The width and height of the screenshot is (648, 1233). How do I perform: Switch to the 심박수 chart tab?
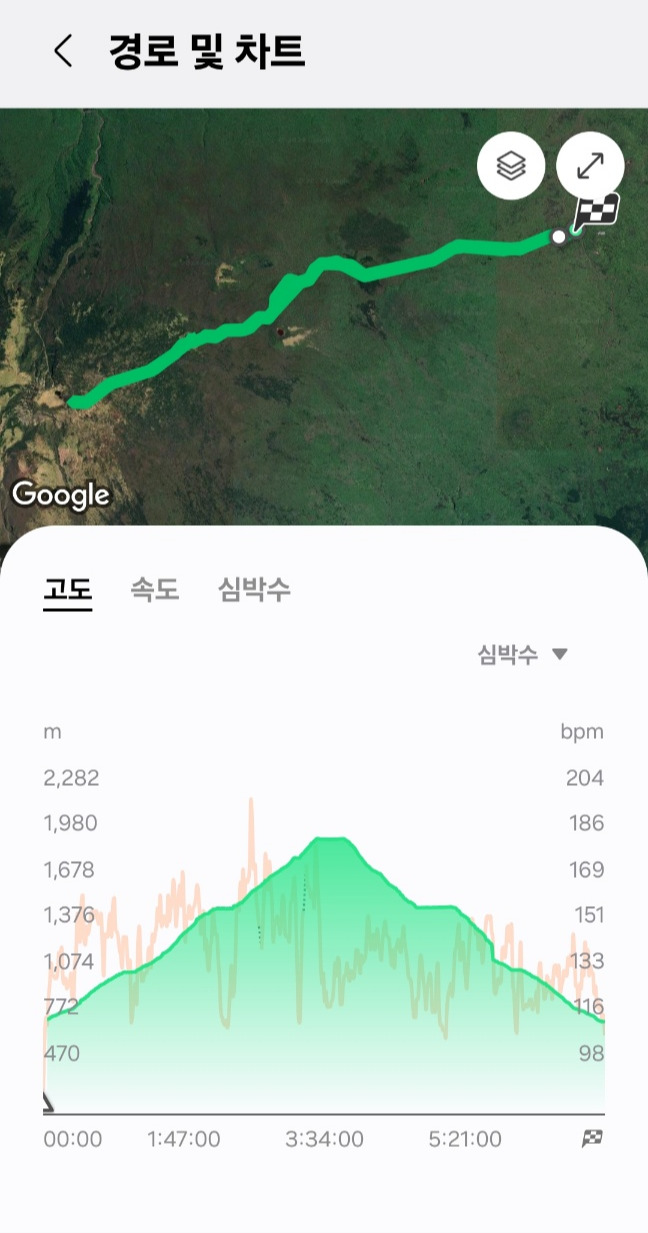pyautogui.click(x=254, y=589)
